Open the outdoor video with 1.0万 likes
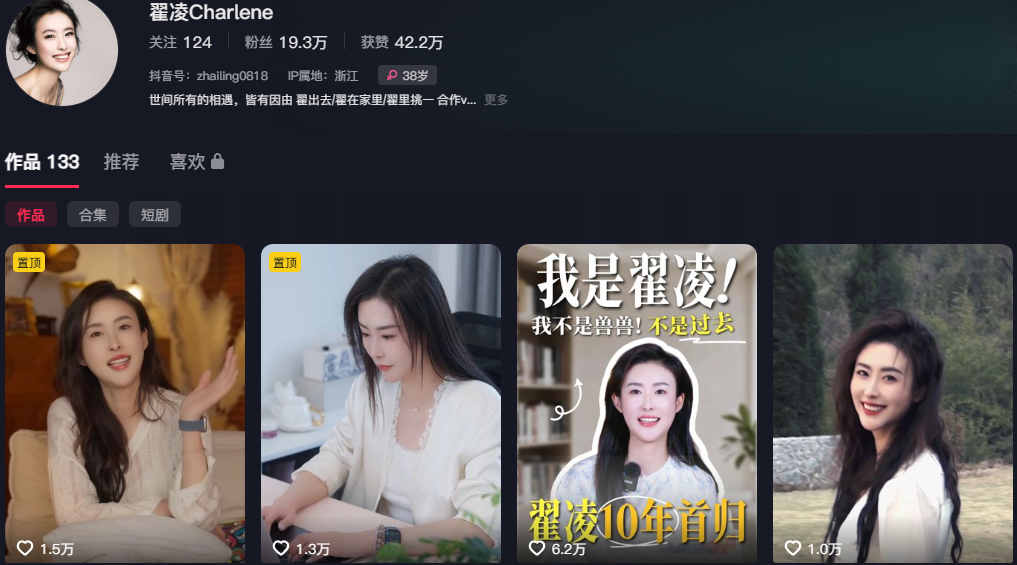This screenshot has height=565, width=1017. pyautogui.click(x=893, y=400)
